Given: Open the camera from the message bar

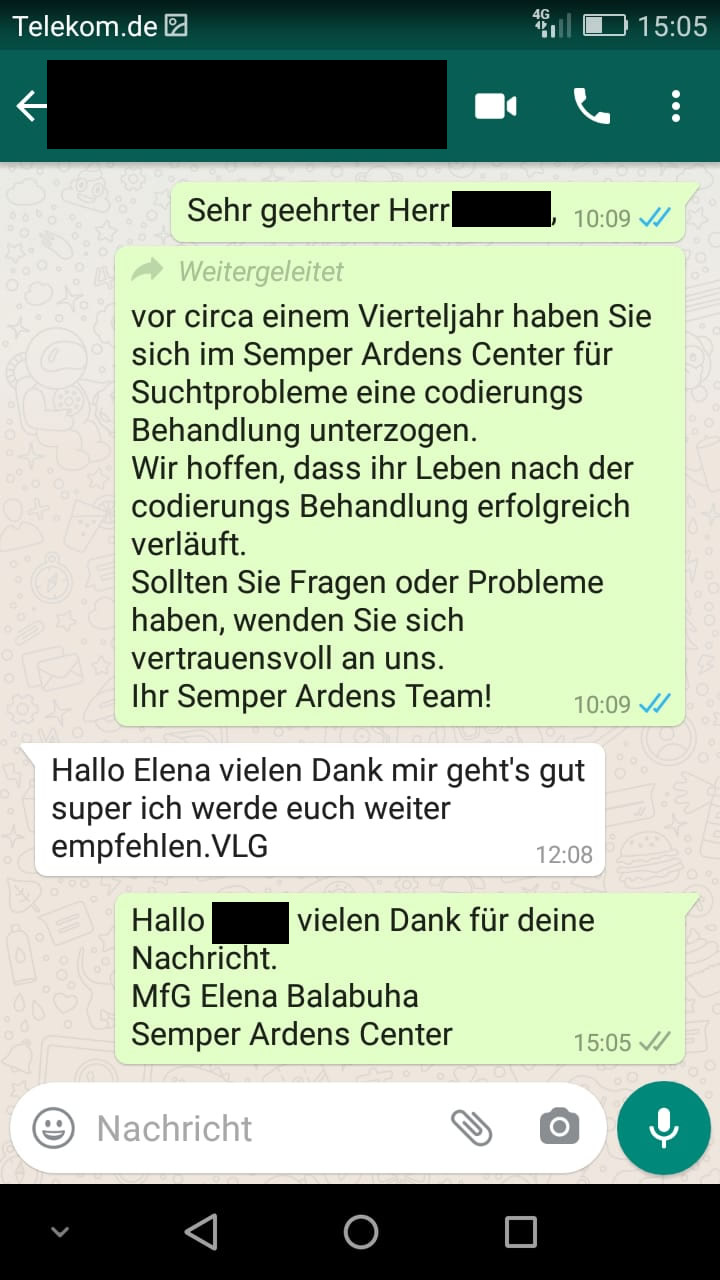Looking at the screenshot, I should pyautogui.click(x=559, y=1128).
